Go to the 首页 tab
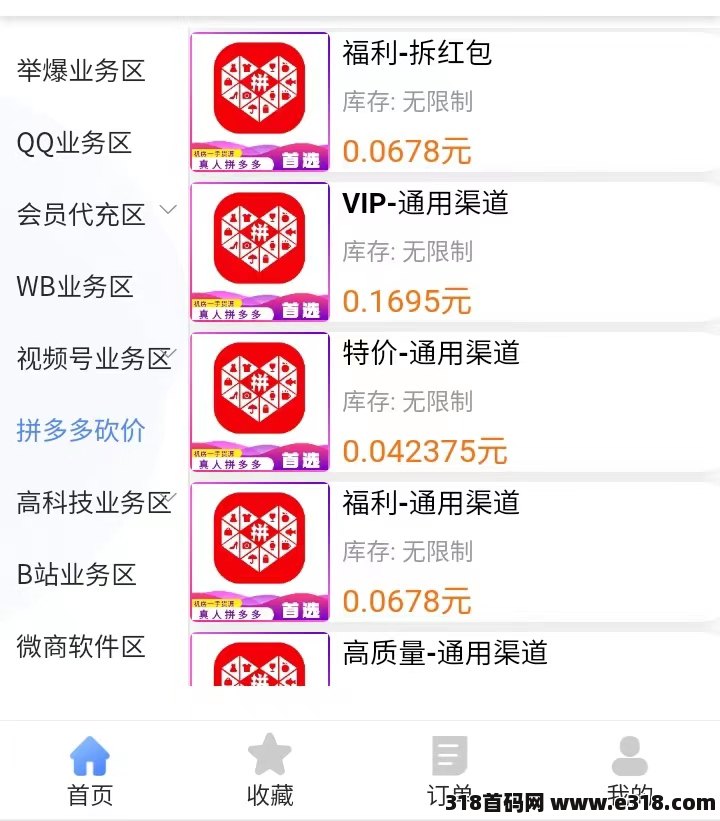The height and width of the screenshot is (821, 720). coord(90,770)
